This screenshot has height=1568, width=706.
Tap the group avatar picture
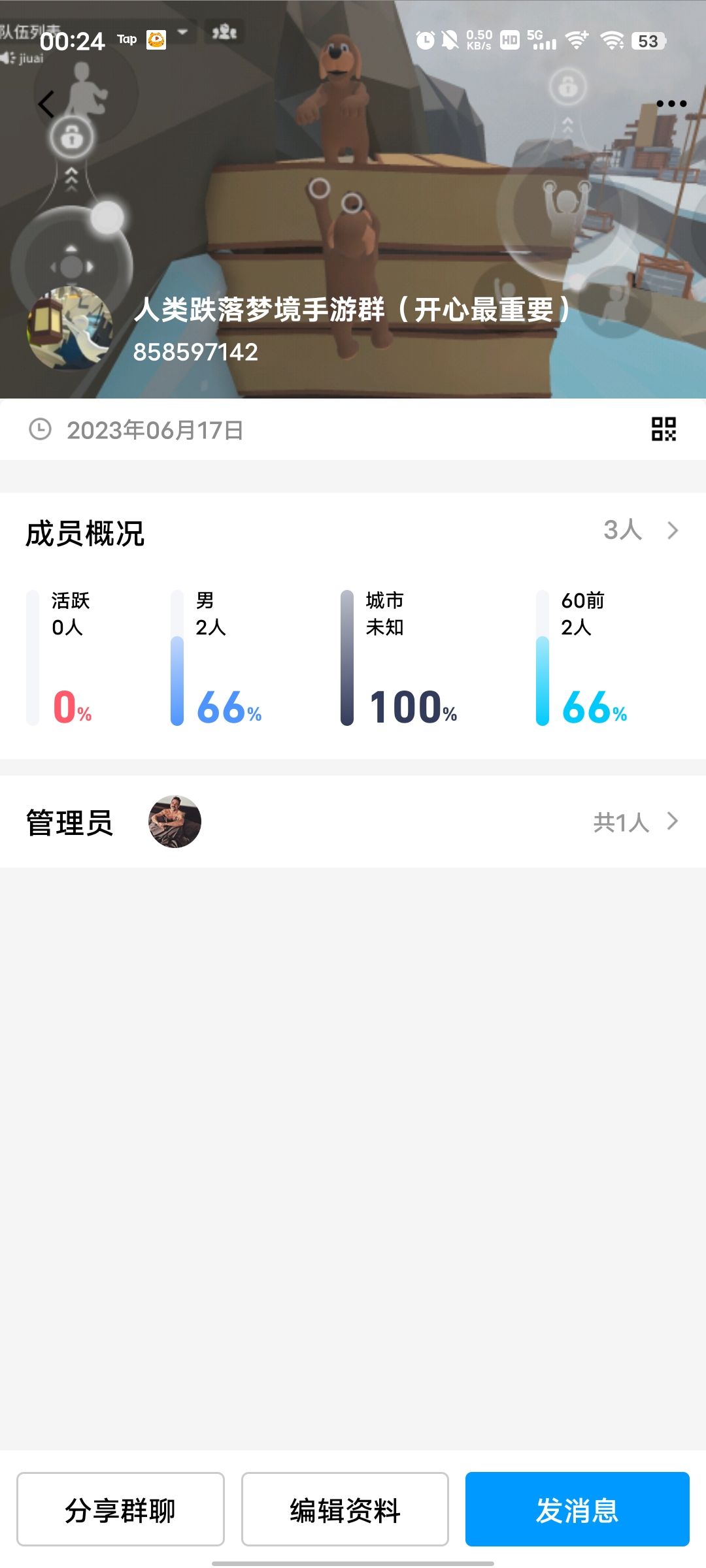pos(69,329)
